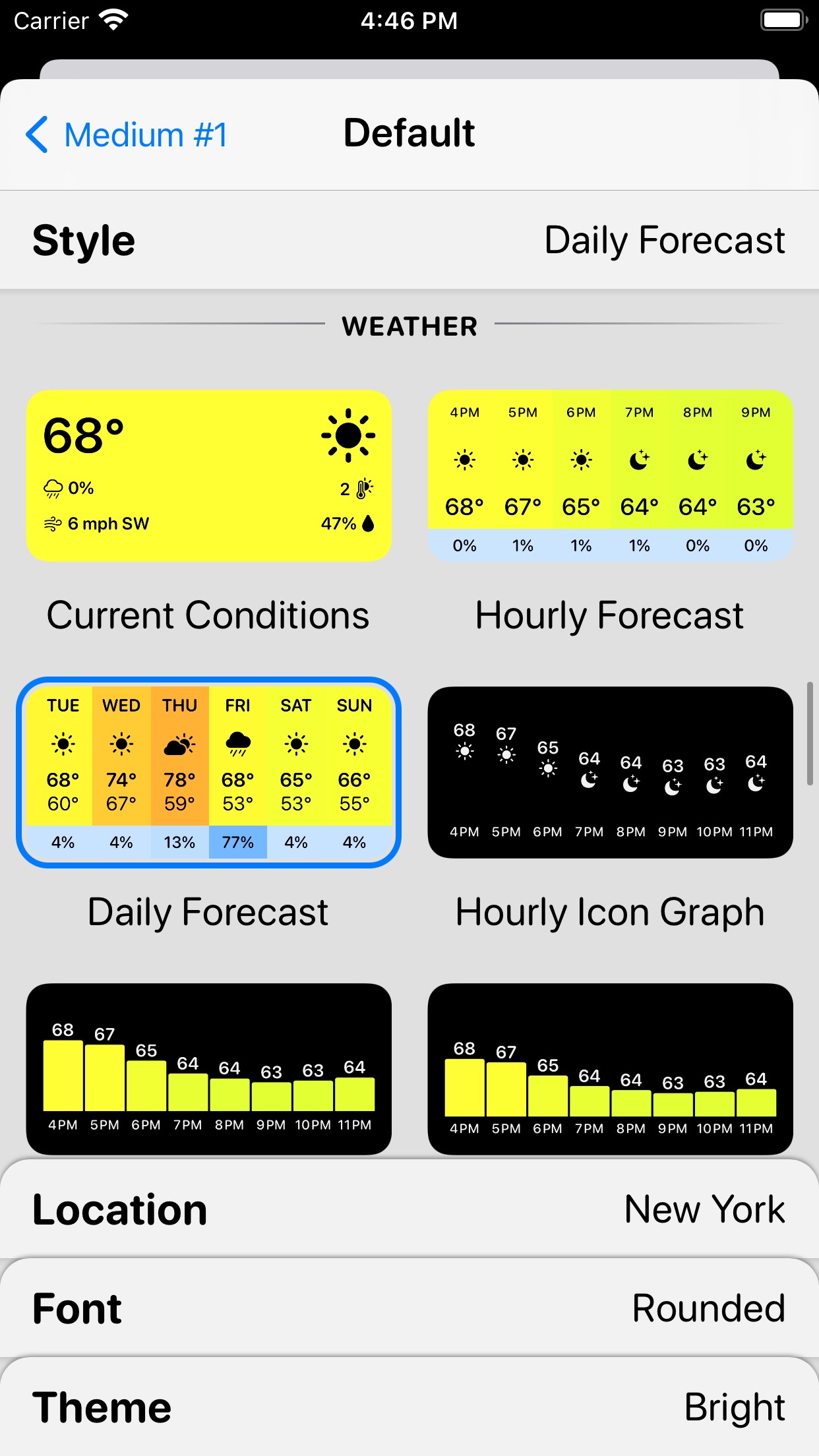Tap the WEATHER section header

tap(409, 326)
